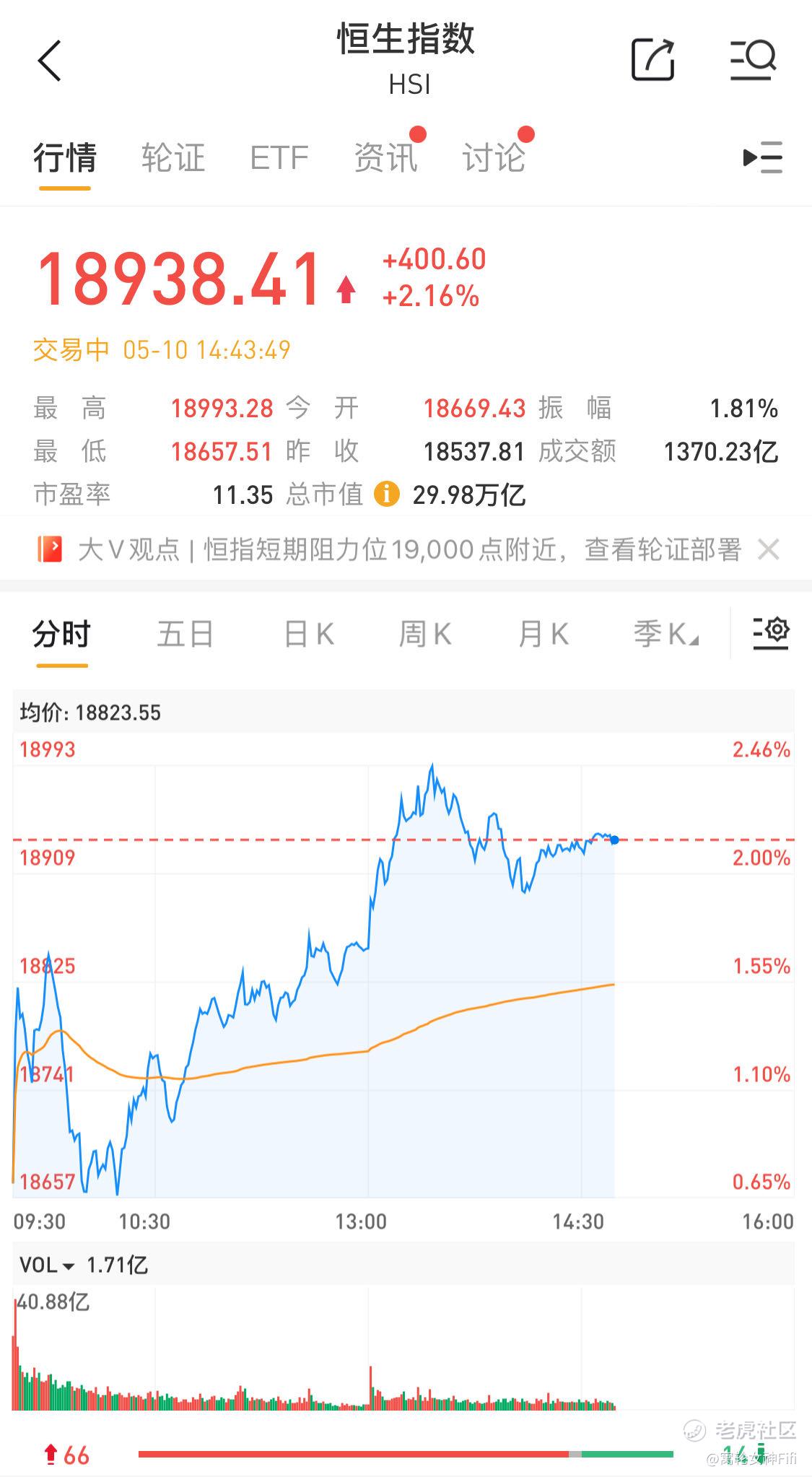Select the 日K chart view
The width and height of the screenshot is (812, 1477).
pos(308,635)
